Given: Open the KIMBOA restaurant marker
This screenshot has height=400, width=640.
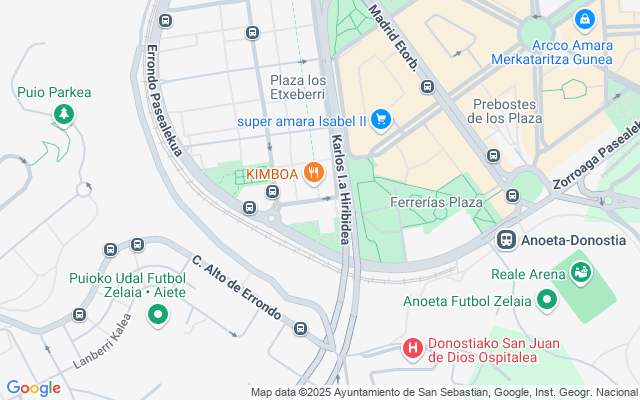Looking at the screenshot, I should 313,173.
